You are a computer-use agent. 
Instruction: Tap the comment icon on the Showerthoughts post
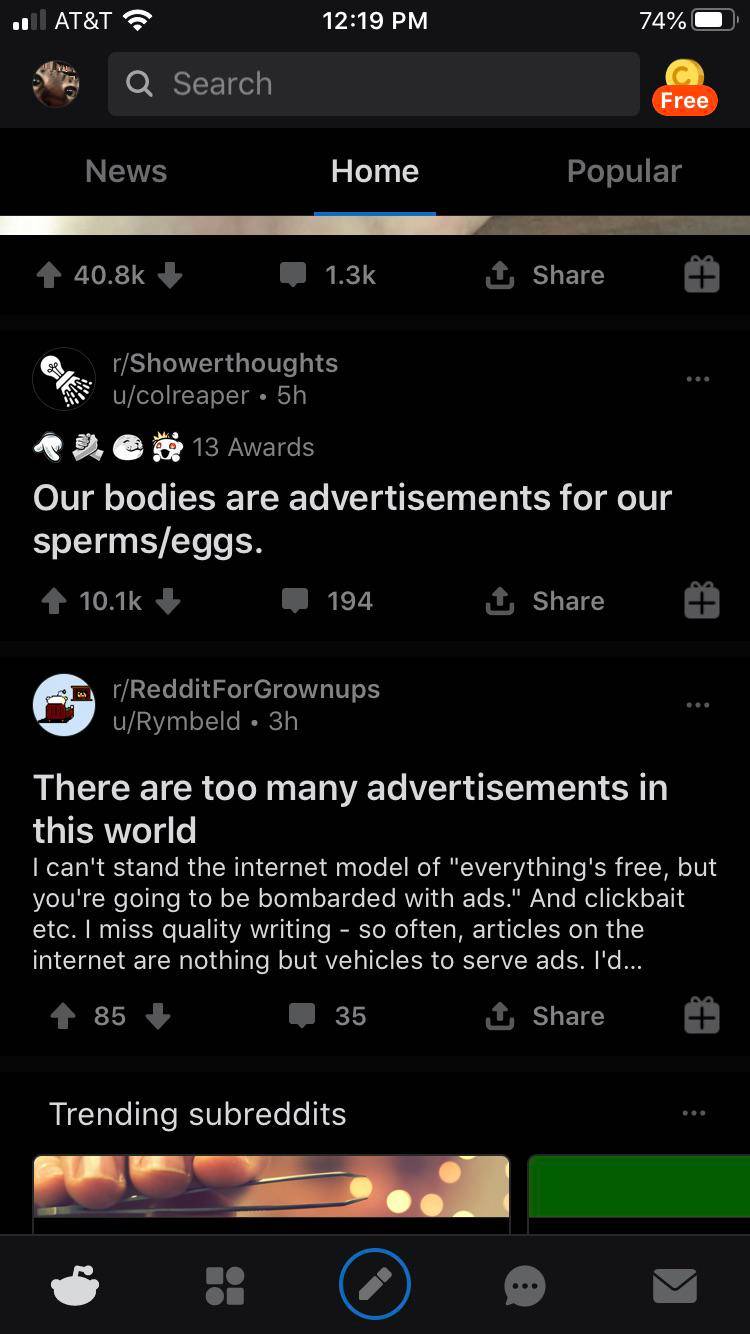294,600
